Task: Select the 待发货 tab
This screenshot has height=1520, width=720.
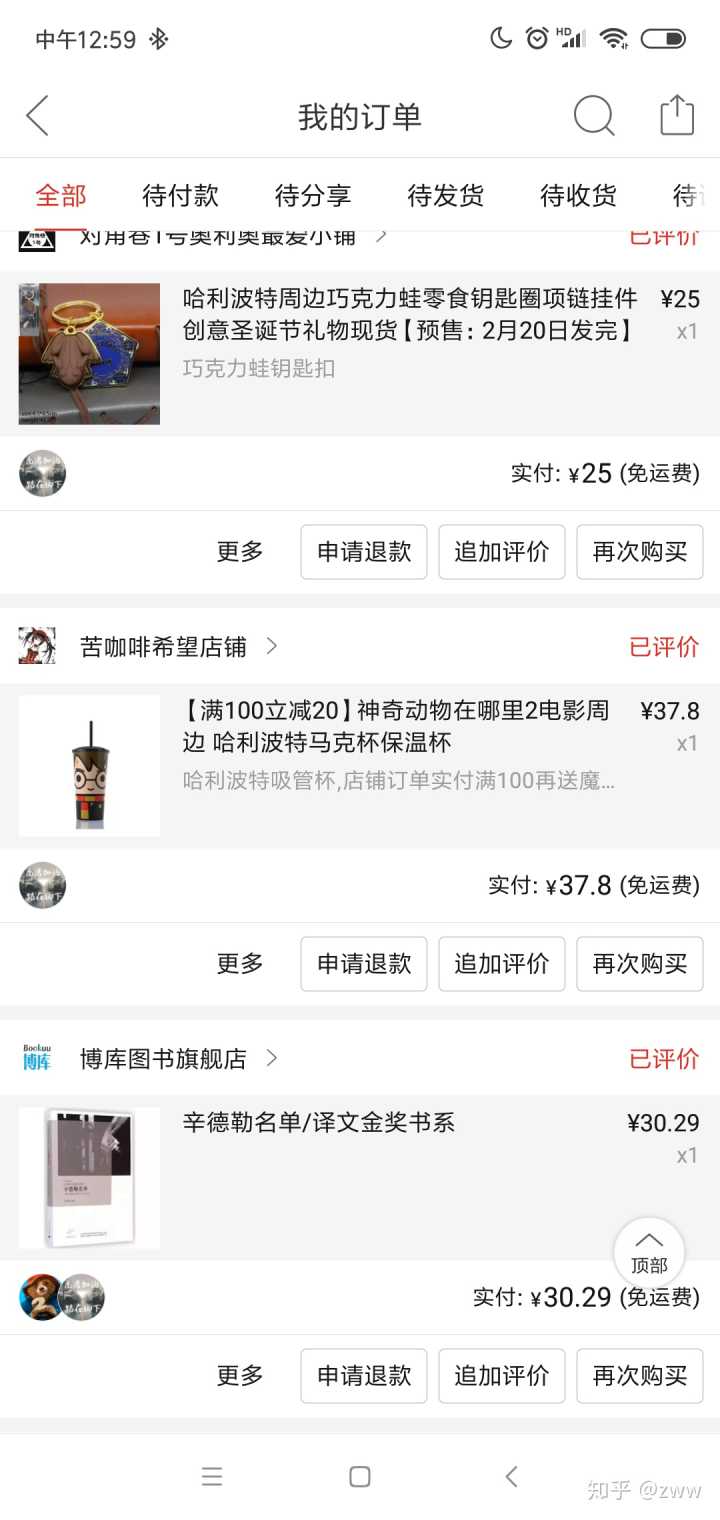Action: (x=446, y=195)
